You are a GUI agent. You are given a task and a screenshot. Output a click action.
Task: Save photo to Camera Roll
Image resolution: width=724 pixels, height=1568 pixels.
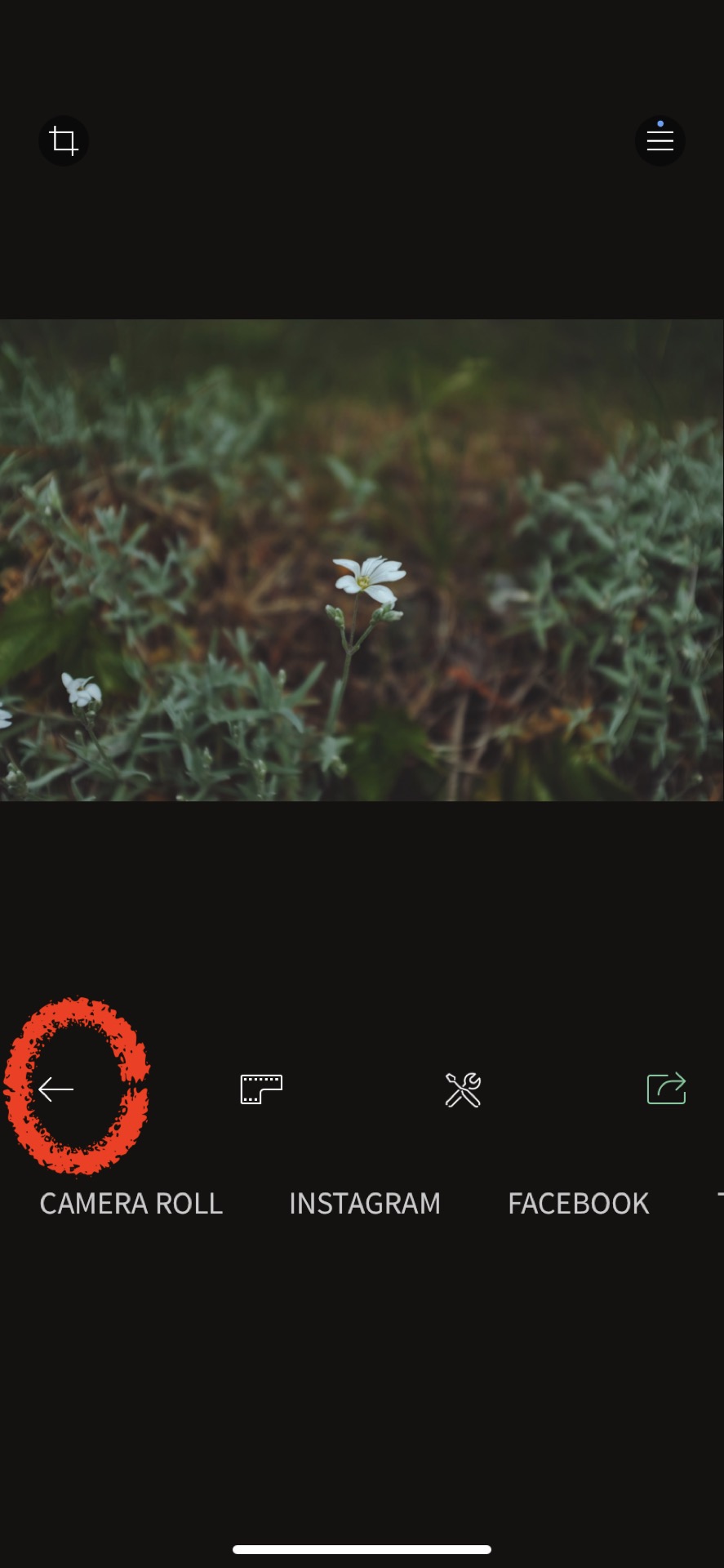[x=131, y=1204]
